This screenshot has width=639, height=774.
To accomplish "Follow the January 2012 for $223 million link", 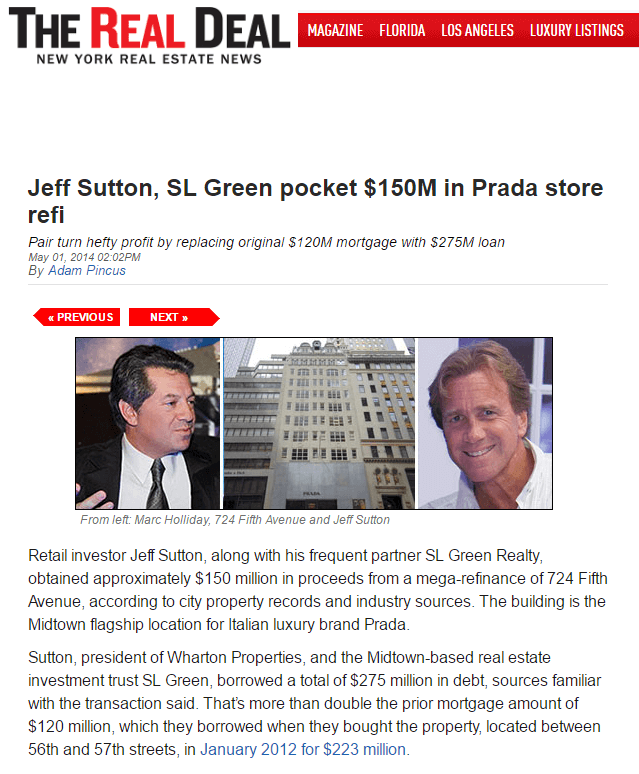I will tap(303, 749).
